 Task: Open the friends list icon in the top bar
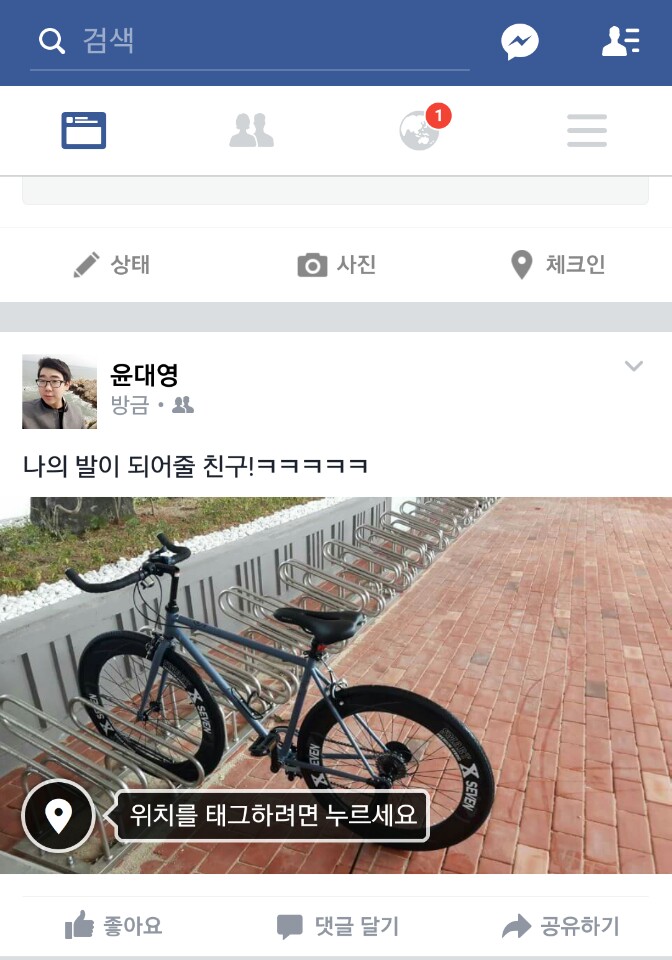coord(620,42)
